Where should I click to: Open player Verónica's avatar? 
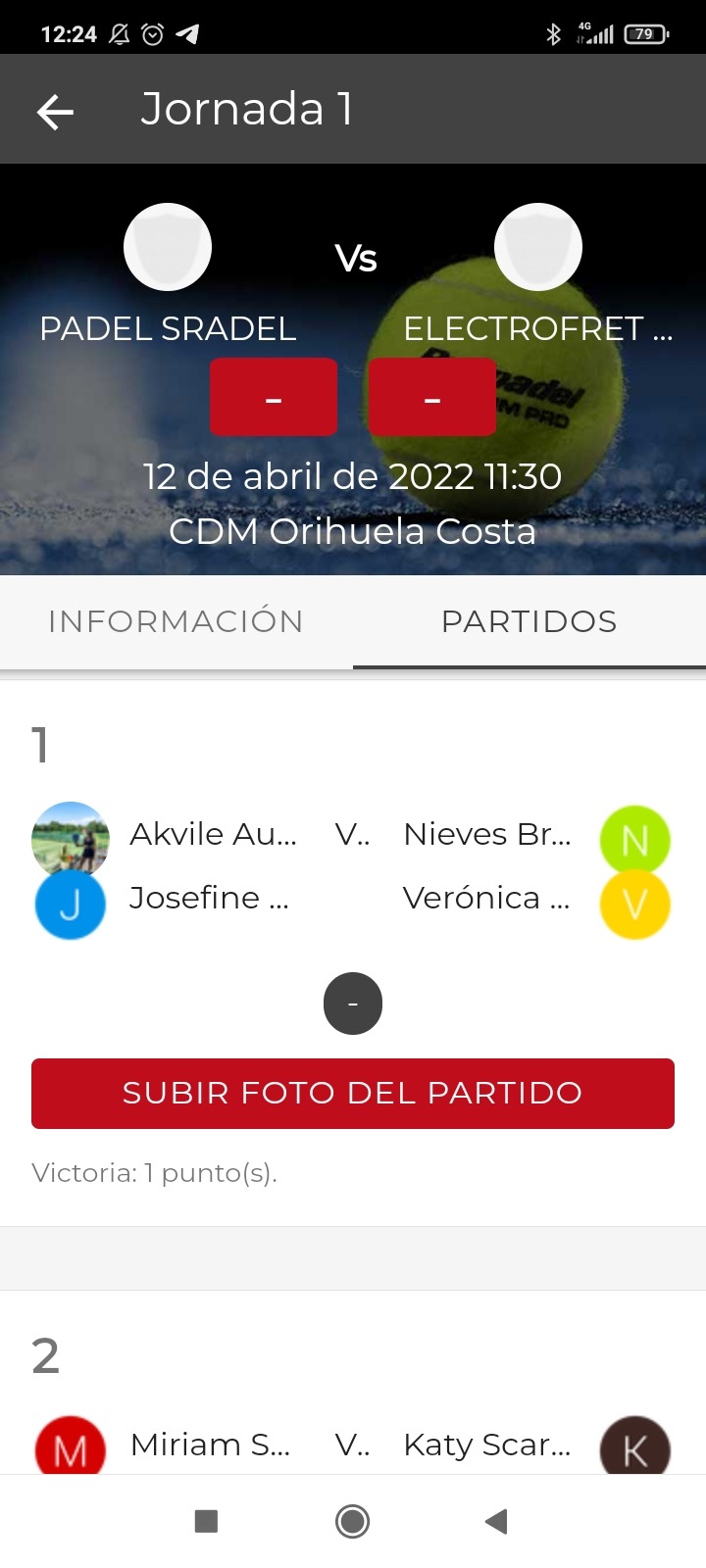(634, 905)
